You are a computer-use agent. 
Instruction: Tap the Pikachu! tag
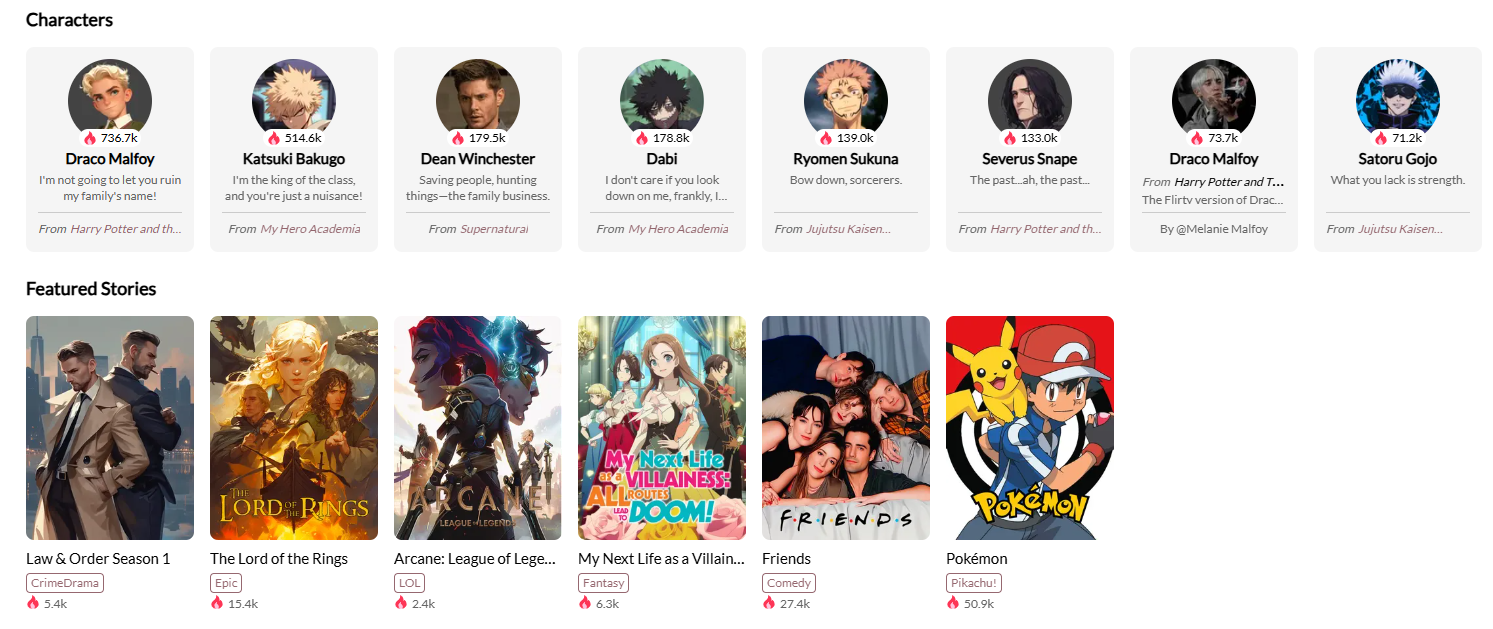(x=974, y=583)
